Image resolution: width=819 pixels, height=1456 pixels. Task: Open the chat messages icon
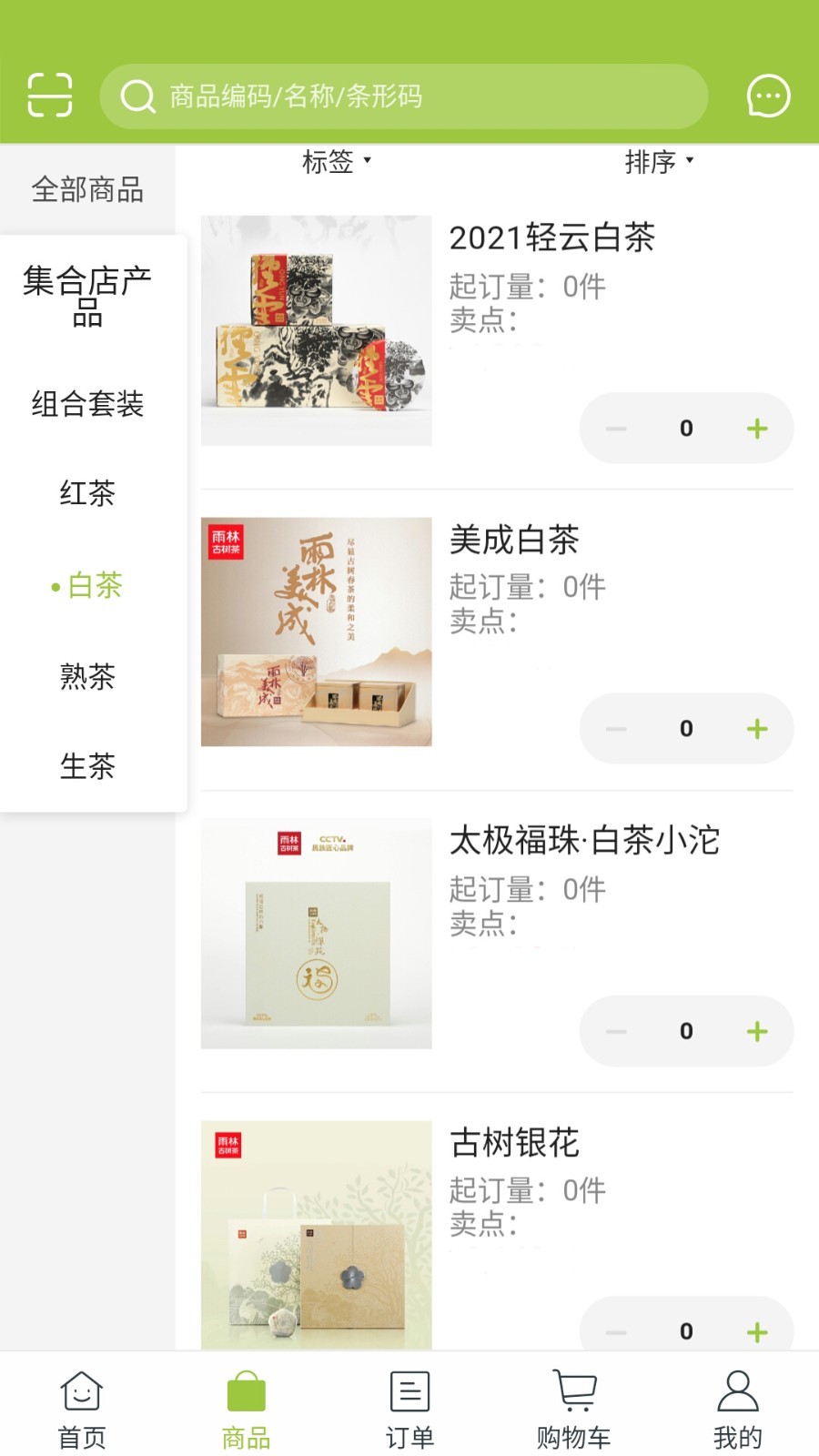(x=768, y=96)
